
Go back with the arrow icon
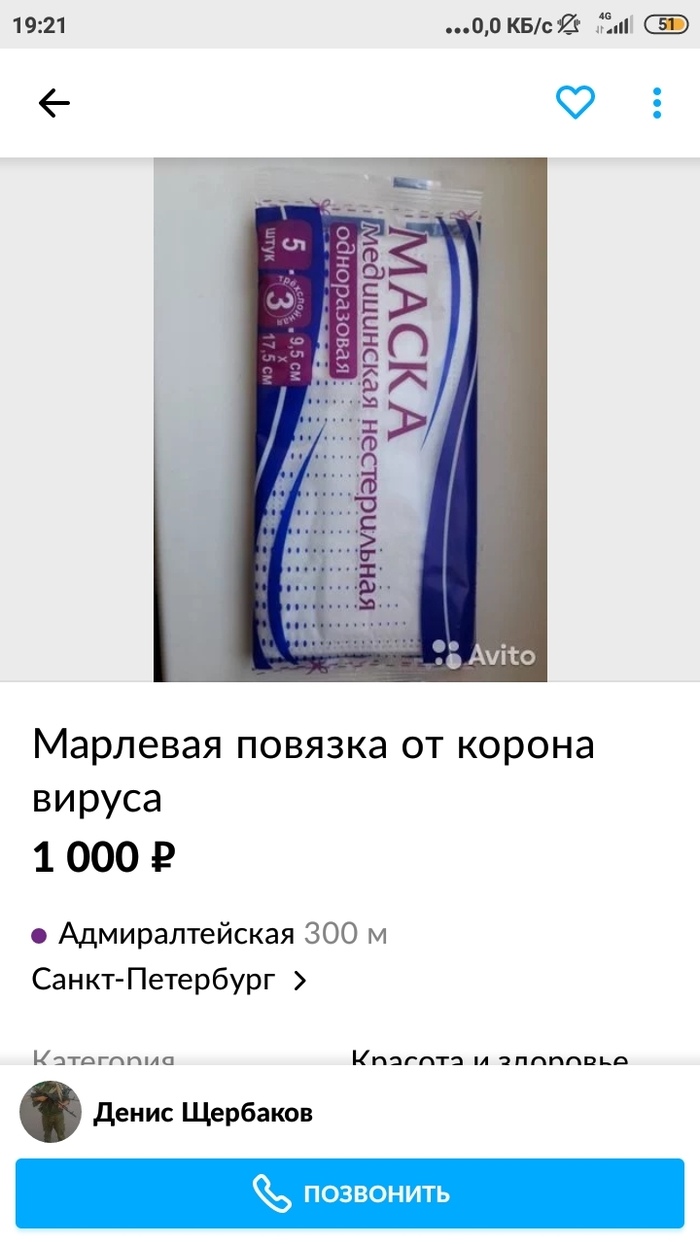click(54, 103)
